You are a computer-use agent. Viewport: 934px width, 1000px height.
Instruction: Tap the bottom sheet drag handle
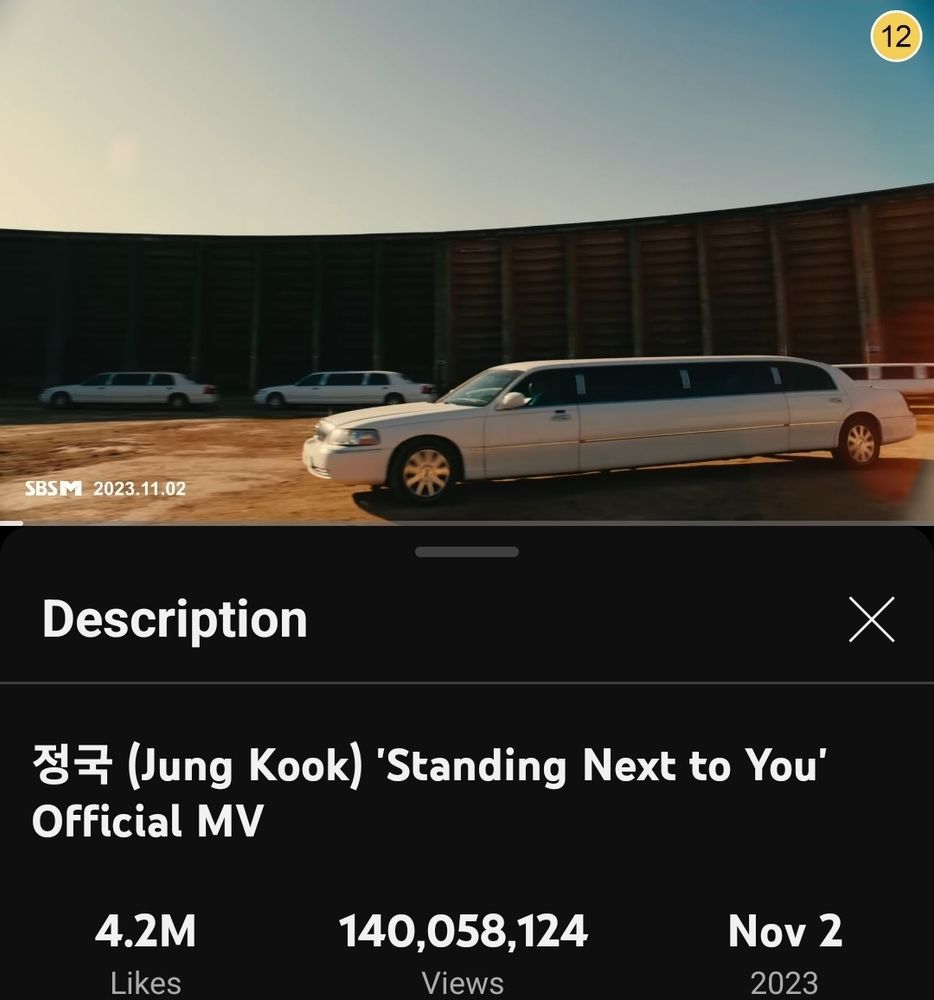point(466,549)
